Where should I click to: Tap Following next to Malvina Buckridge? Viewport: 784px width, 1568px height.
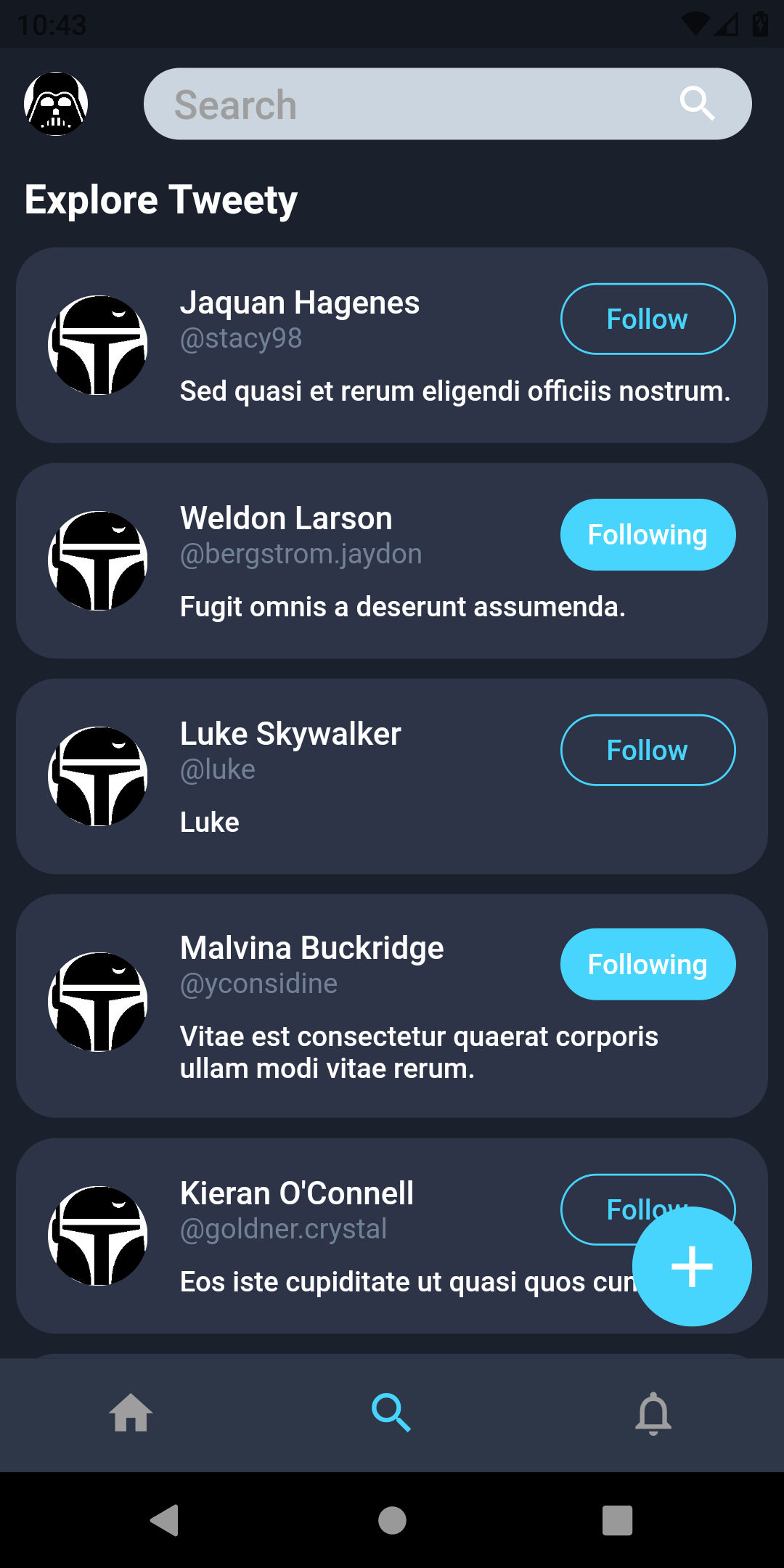[648, 964]
